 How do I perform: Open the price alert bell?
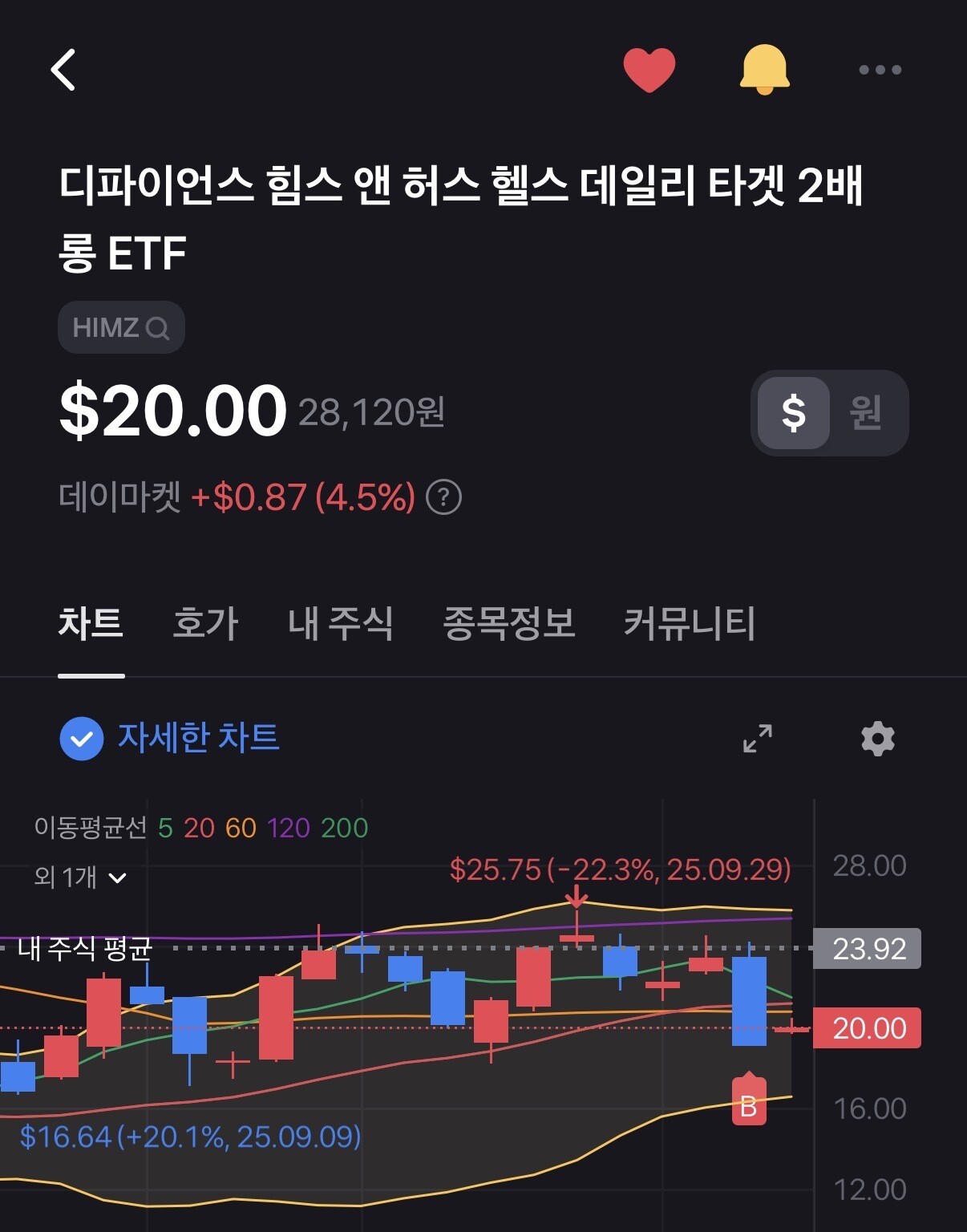point(764,69)
